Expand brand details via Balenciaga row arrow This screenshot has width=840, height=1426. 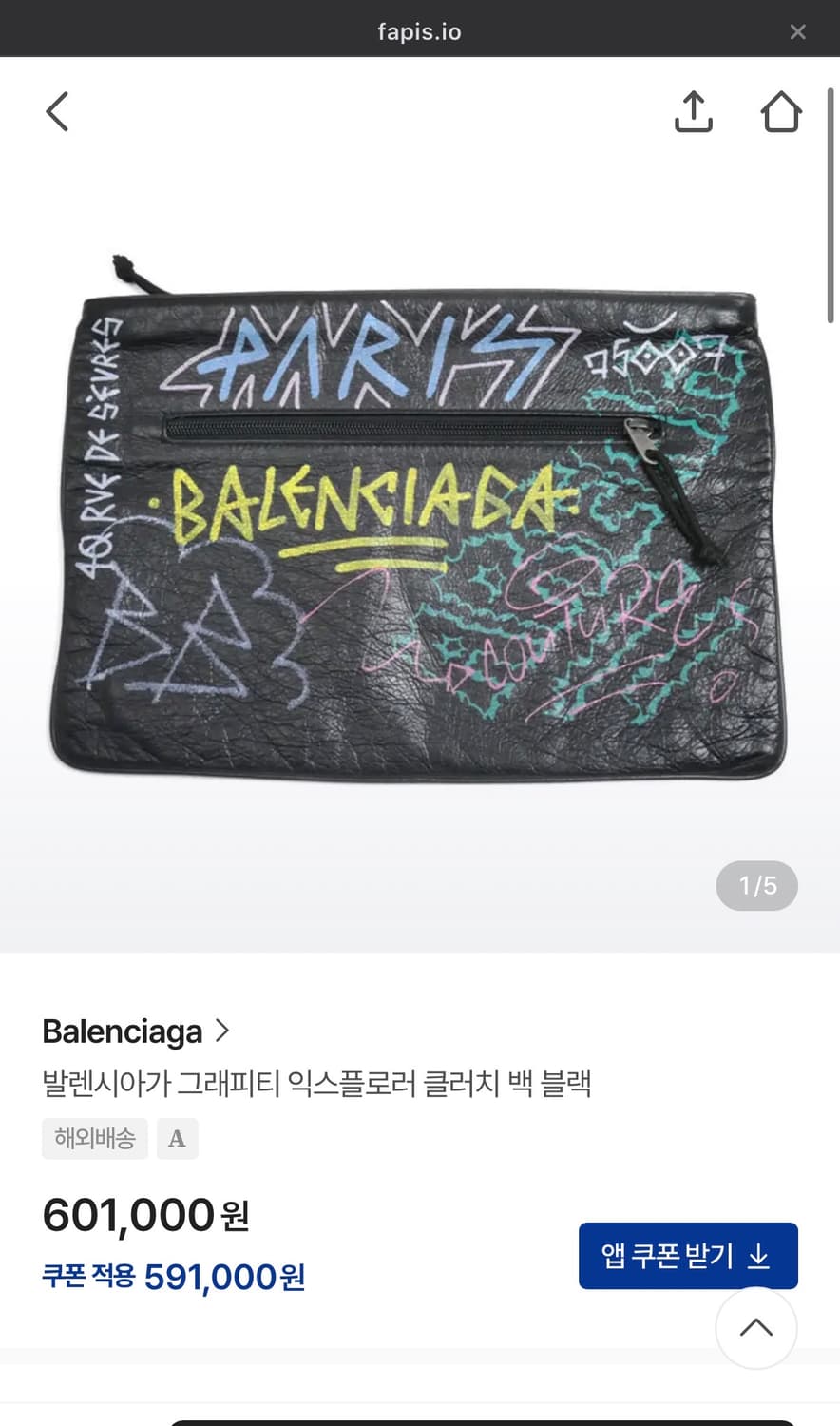tap(222, 1031)
